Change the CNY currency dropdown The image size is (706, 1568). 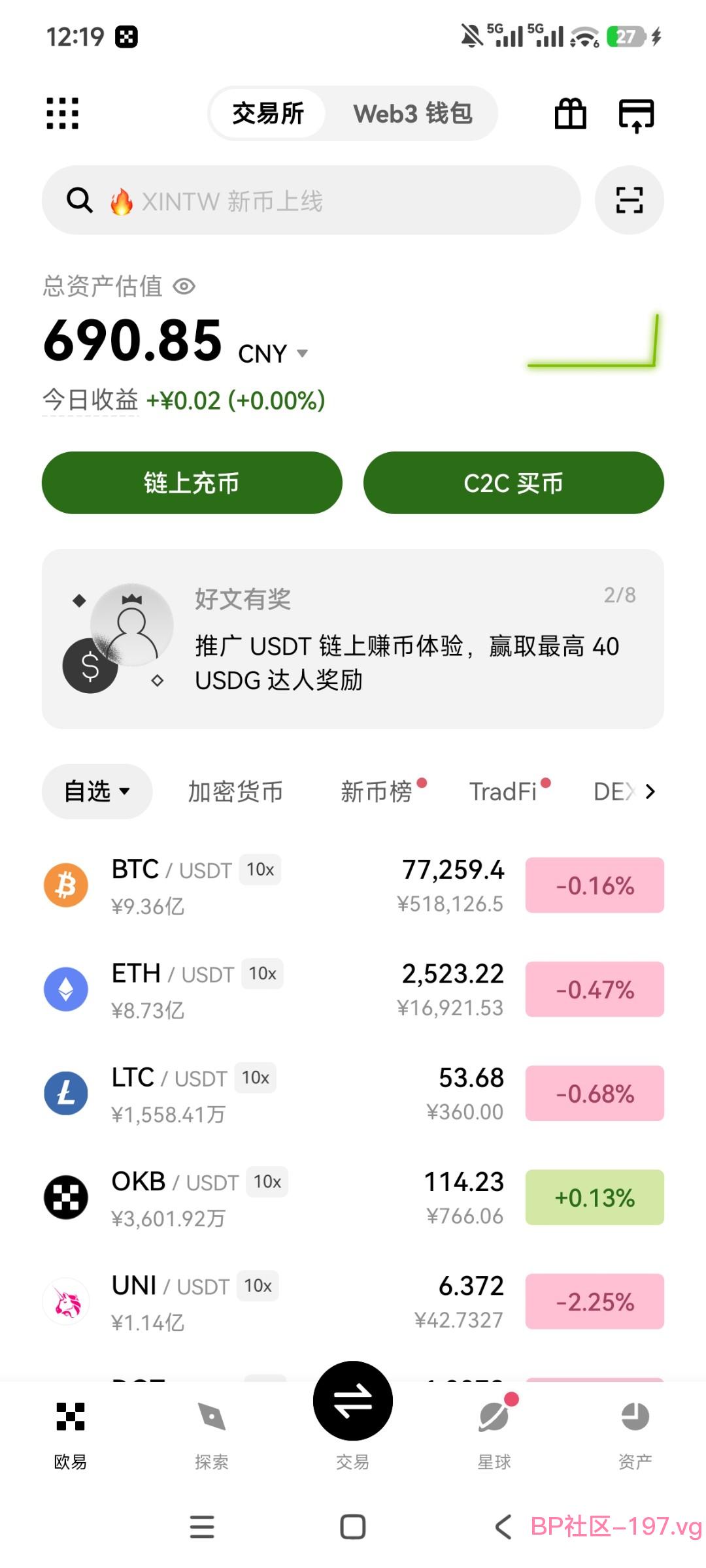273,353
